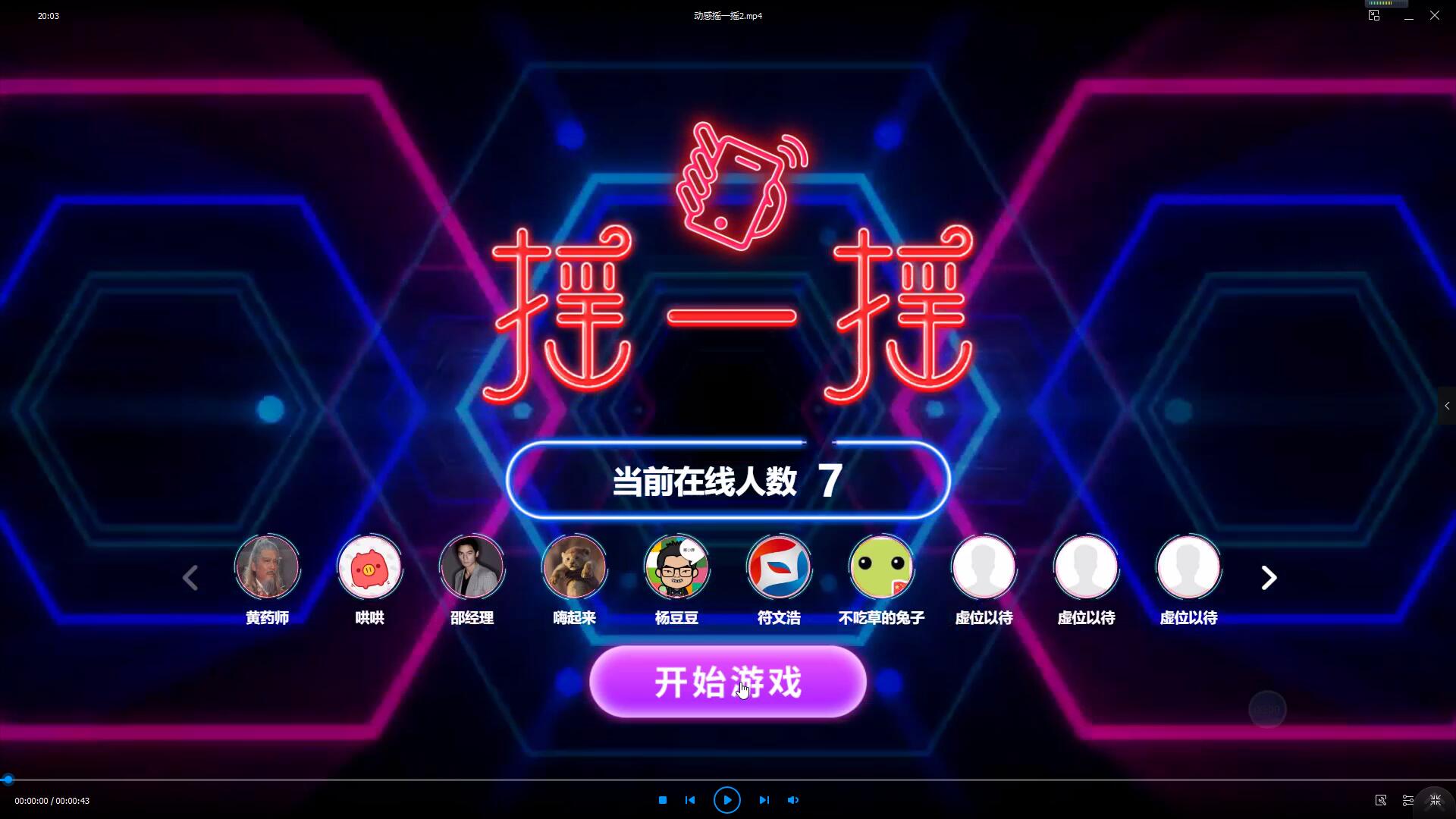Switch to mini player mode
The width and height of the screenshot is (1456, 819).
tap(1374, 15)
